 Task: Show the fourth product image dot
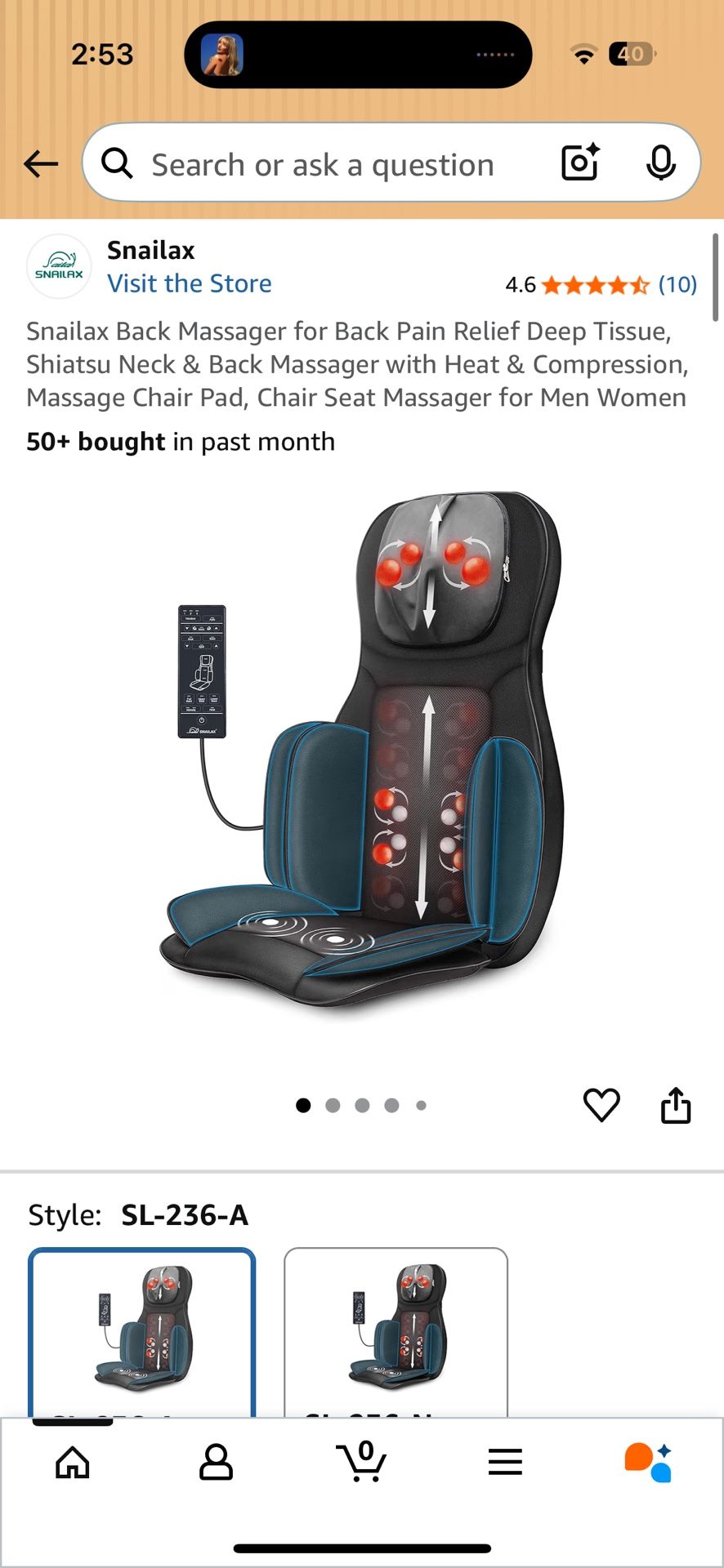[x=391, y=1105]
